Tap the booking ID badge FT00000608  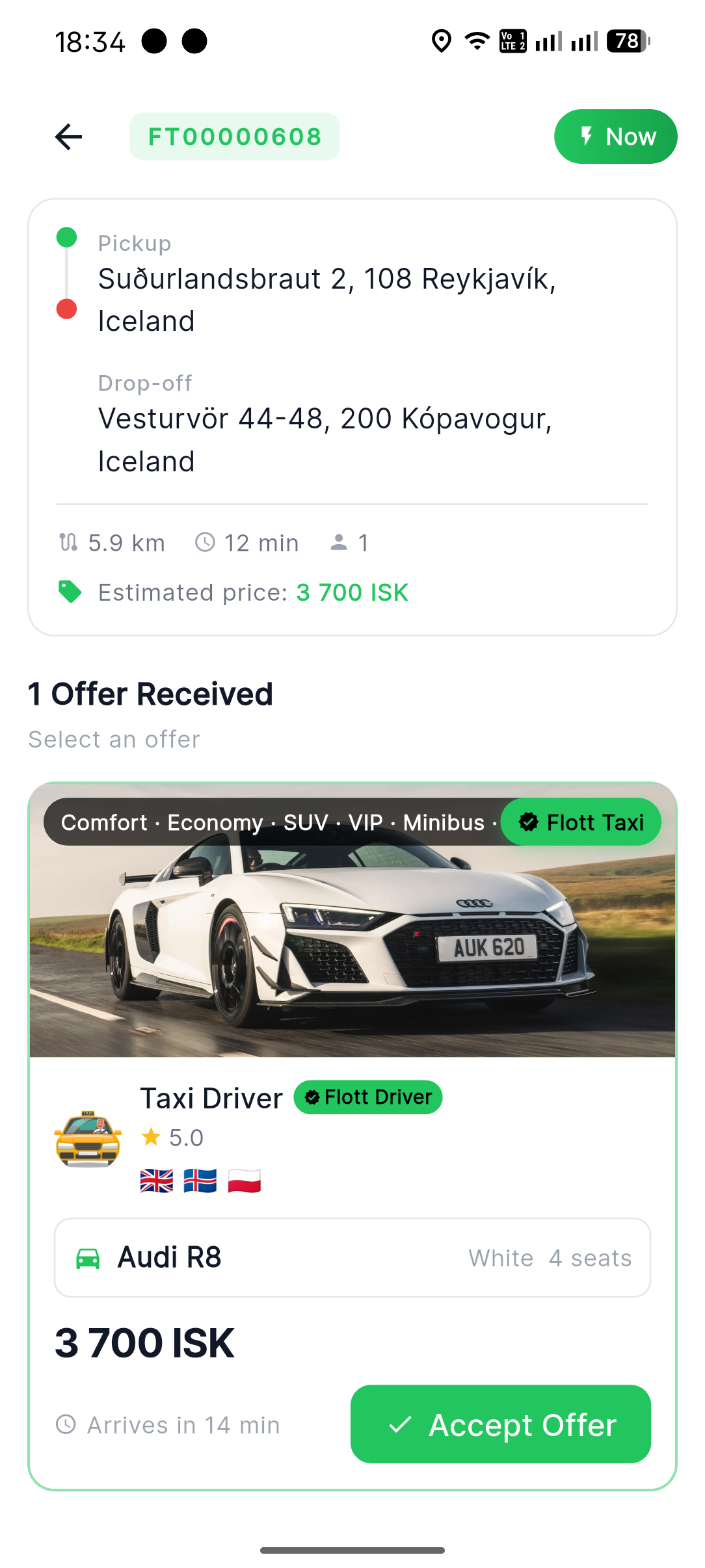point(234,137)
